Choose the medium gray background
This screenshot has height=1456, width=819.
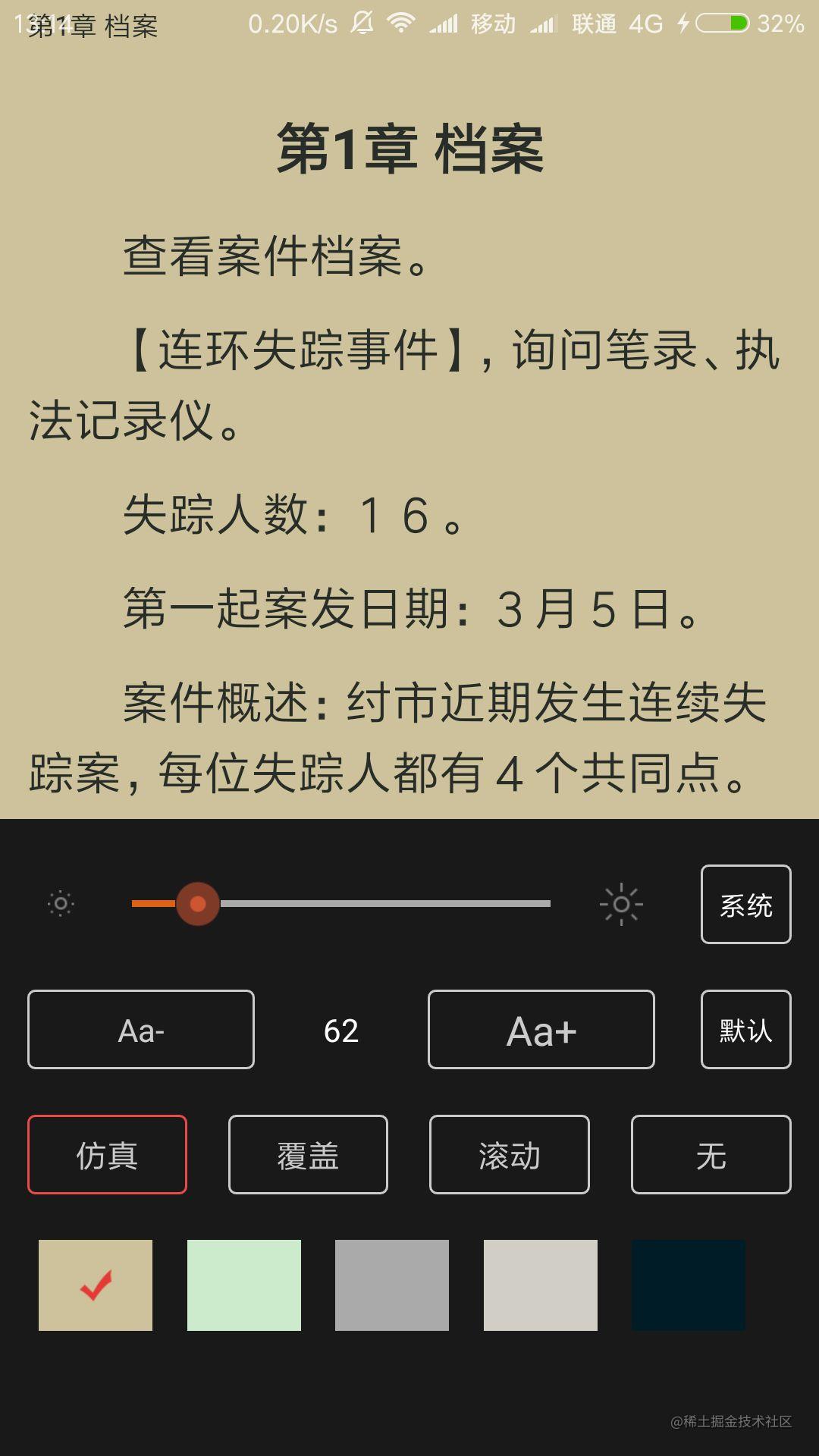(392, 1285)
